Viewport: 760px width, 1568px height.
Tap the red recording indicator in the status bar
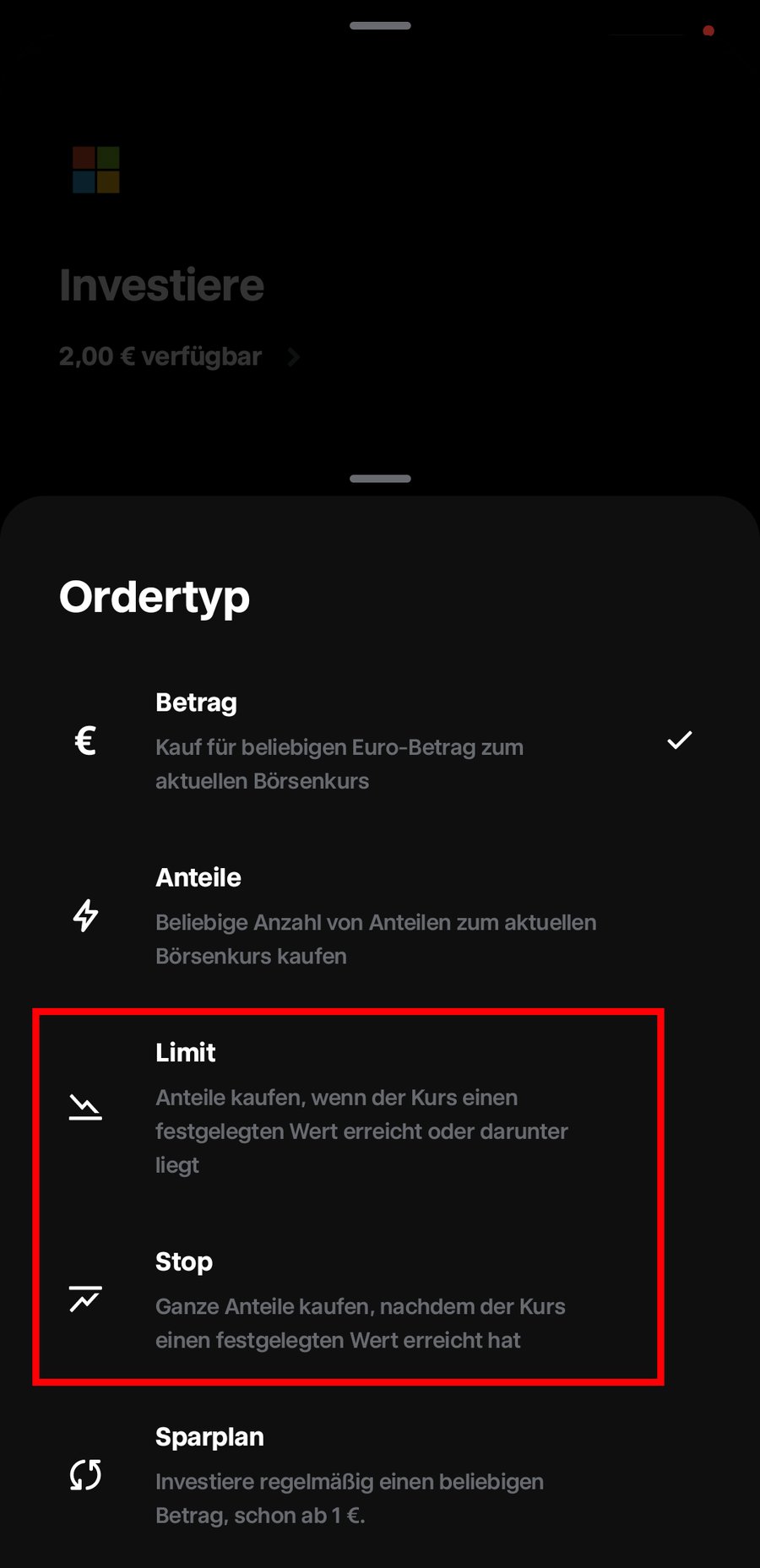tap(709, 30)
